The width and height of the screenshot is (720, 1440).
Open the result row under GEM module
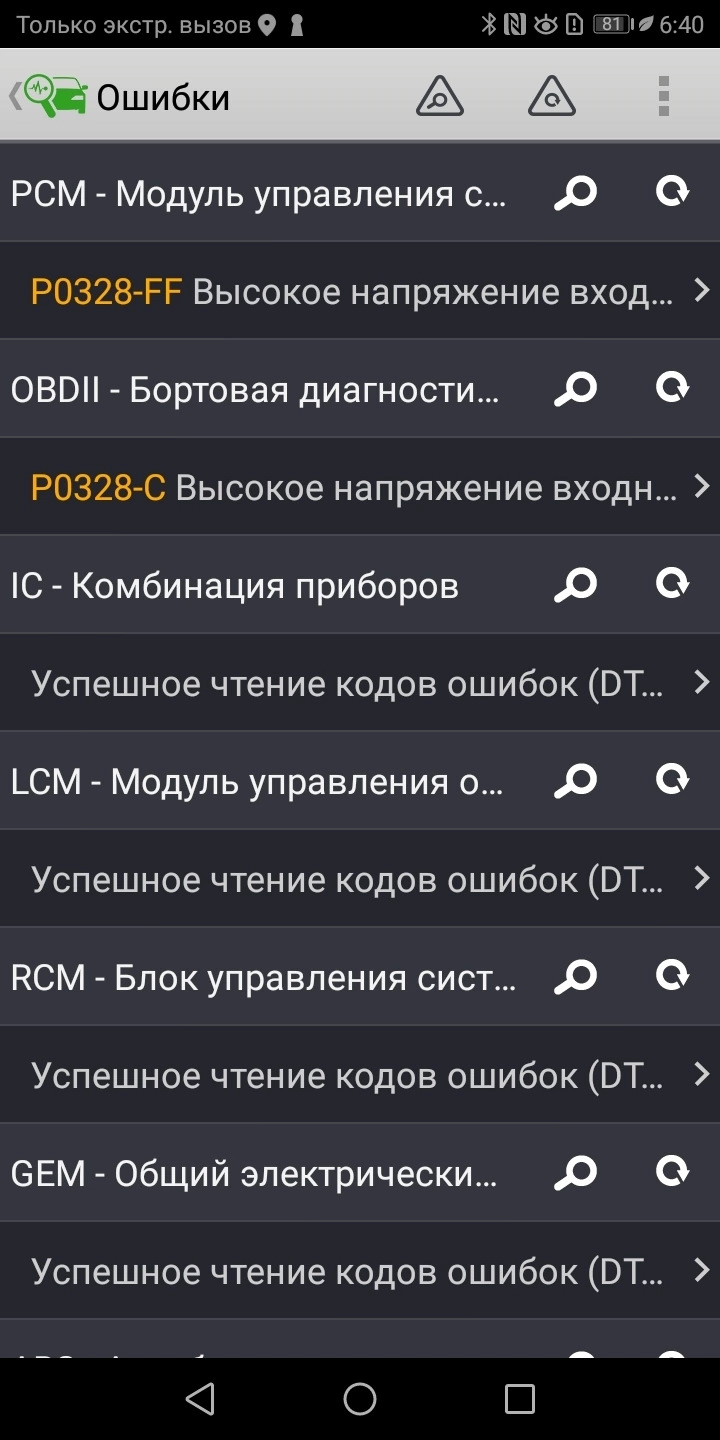360,1271
